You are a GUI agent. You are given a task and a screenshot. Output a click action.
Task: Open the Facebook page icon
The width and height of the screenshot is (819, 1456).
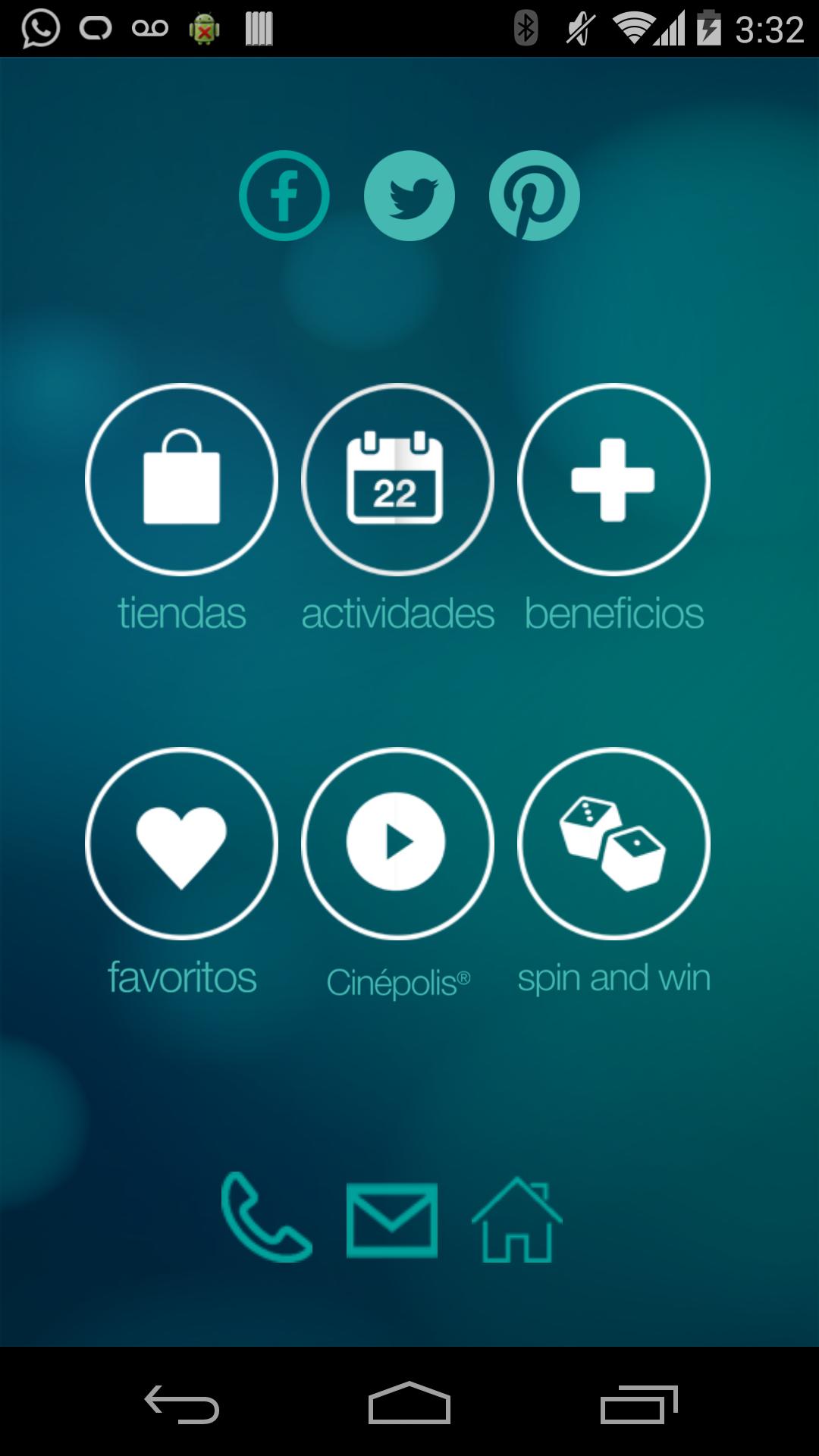pyautogui.click(x=284, y=196)
